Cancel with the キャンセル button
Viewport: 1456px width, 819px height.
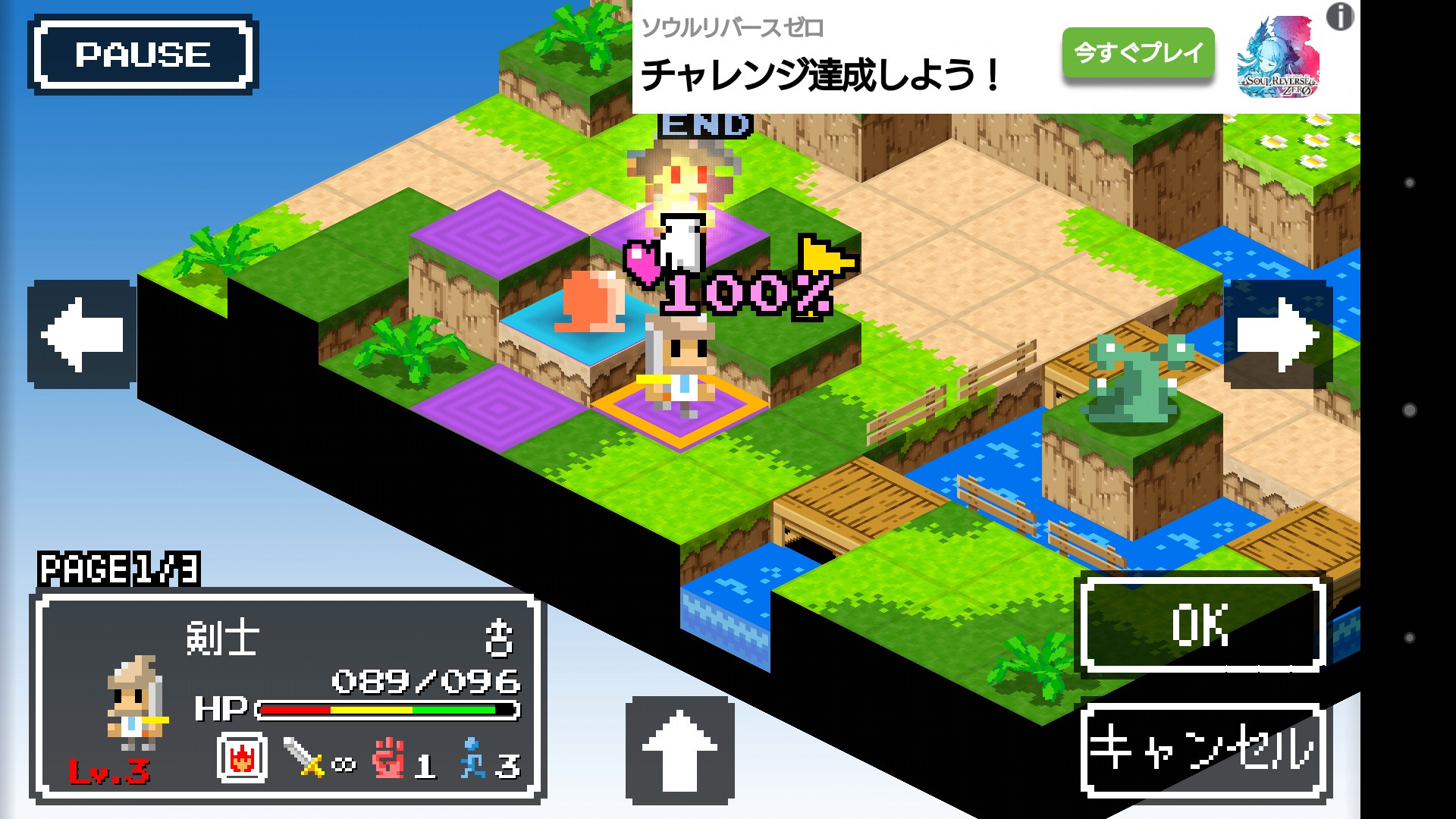click(x=1203, y=750)
